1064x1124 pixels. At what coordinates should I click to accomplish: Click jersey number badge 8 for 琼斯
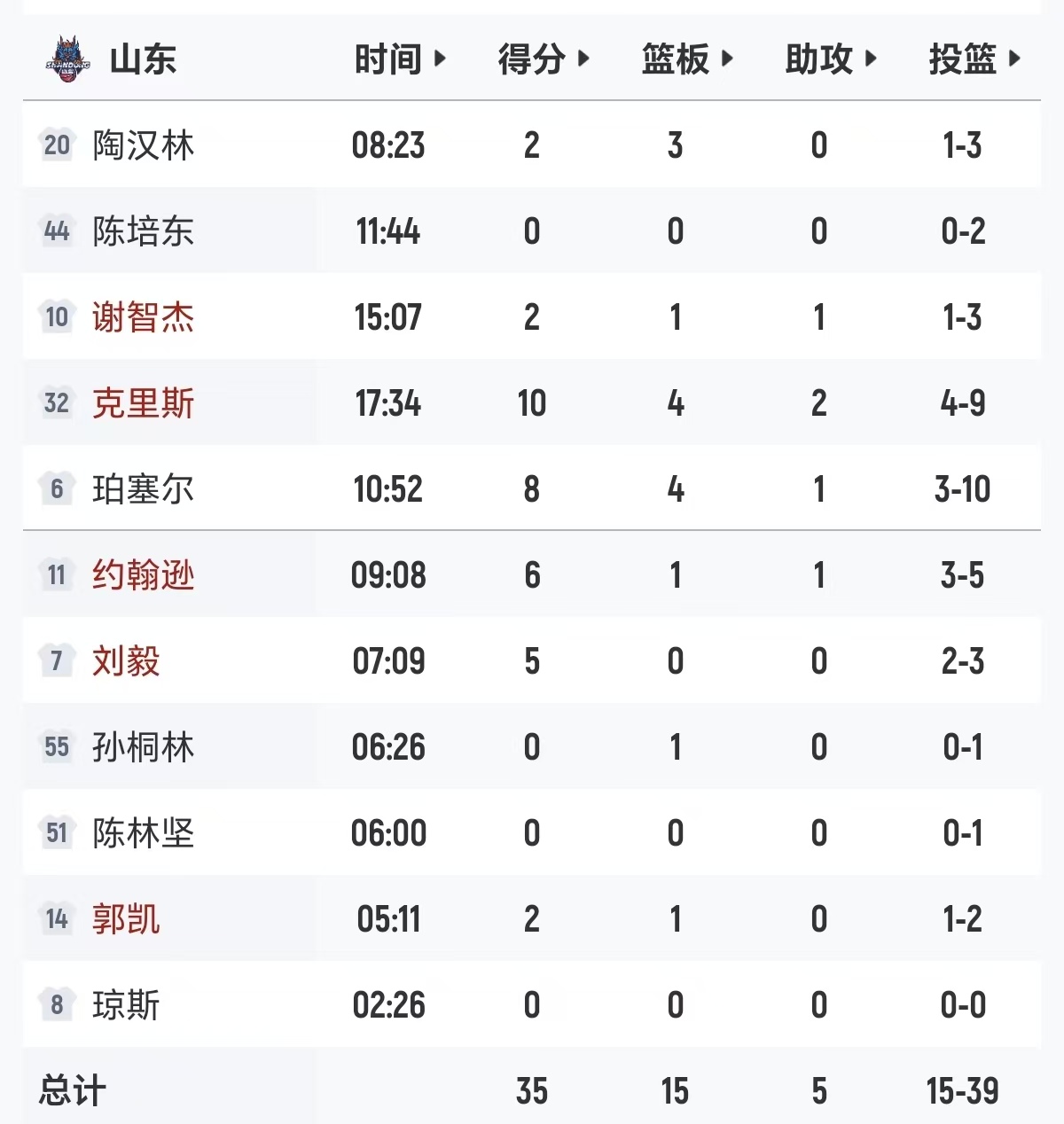pyautogui.click(x=55, y=1004)
